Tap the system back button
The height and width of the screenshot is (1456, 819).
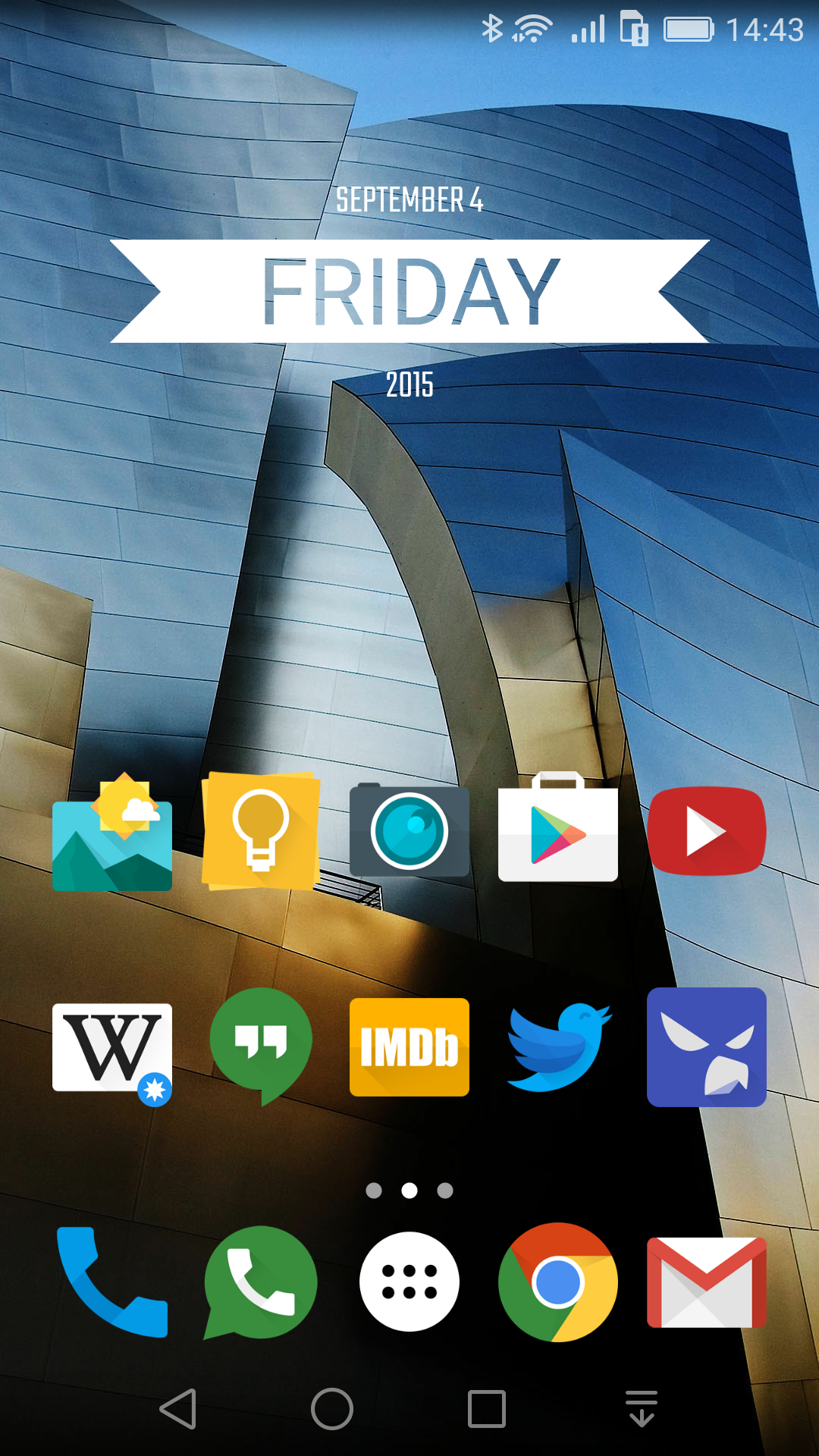click(x=179, y=1409)
